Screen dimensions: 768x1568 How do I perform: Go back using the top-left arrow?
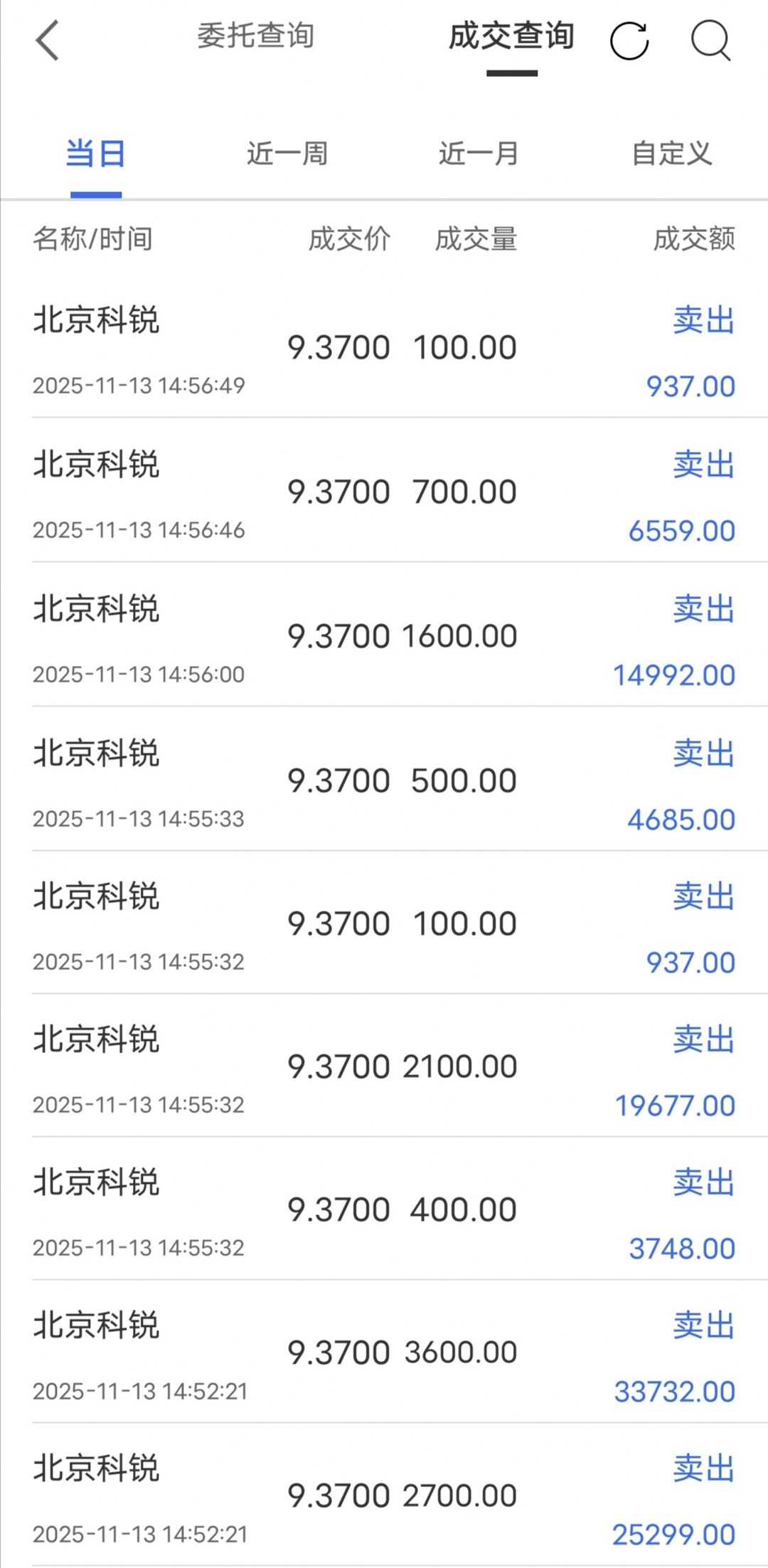(x=47, y=41)
